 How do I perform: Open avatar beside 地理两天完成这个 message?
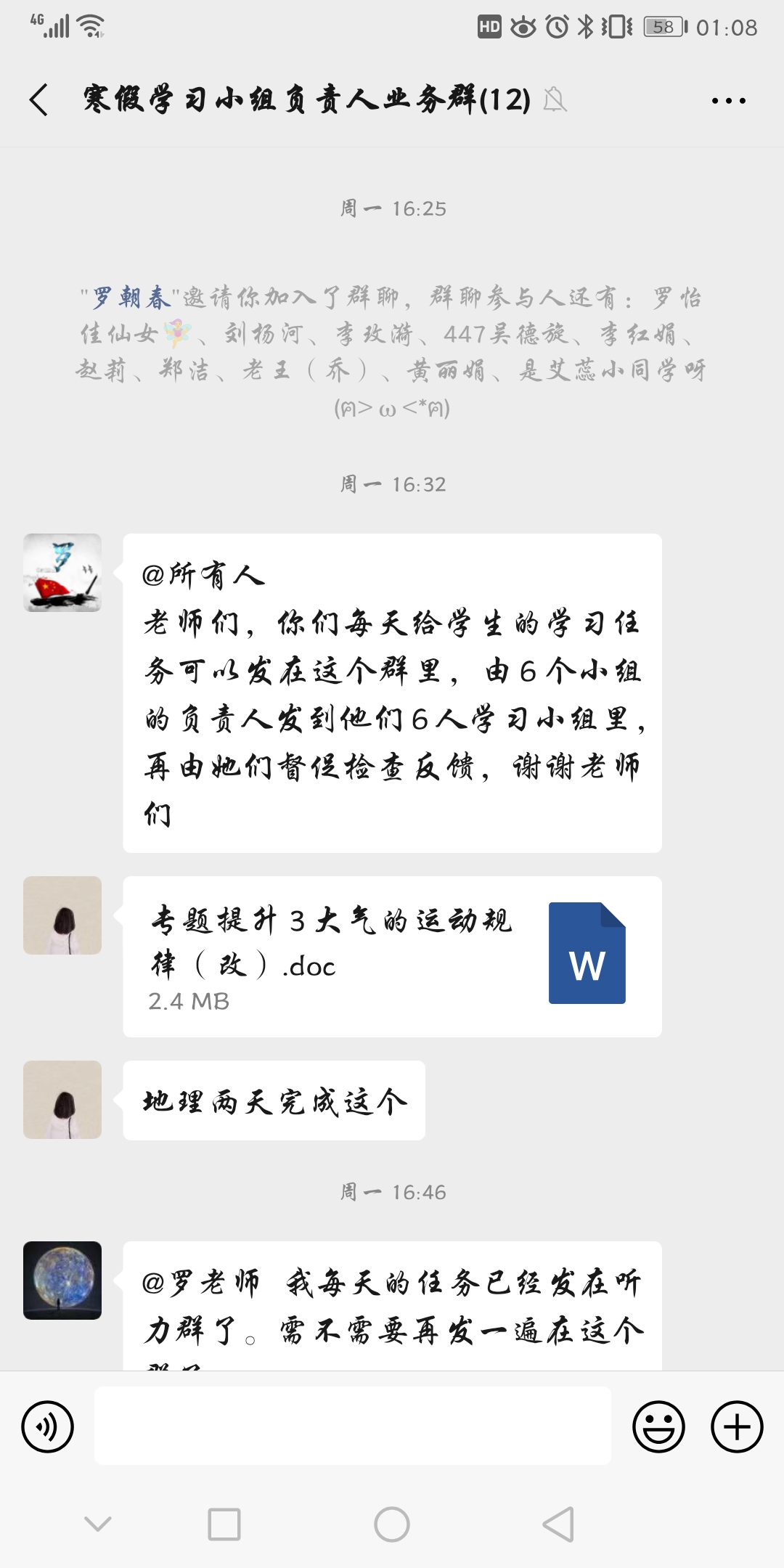pos(62,1099)
